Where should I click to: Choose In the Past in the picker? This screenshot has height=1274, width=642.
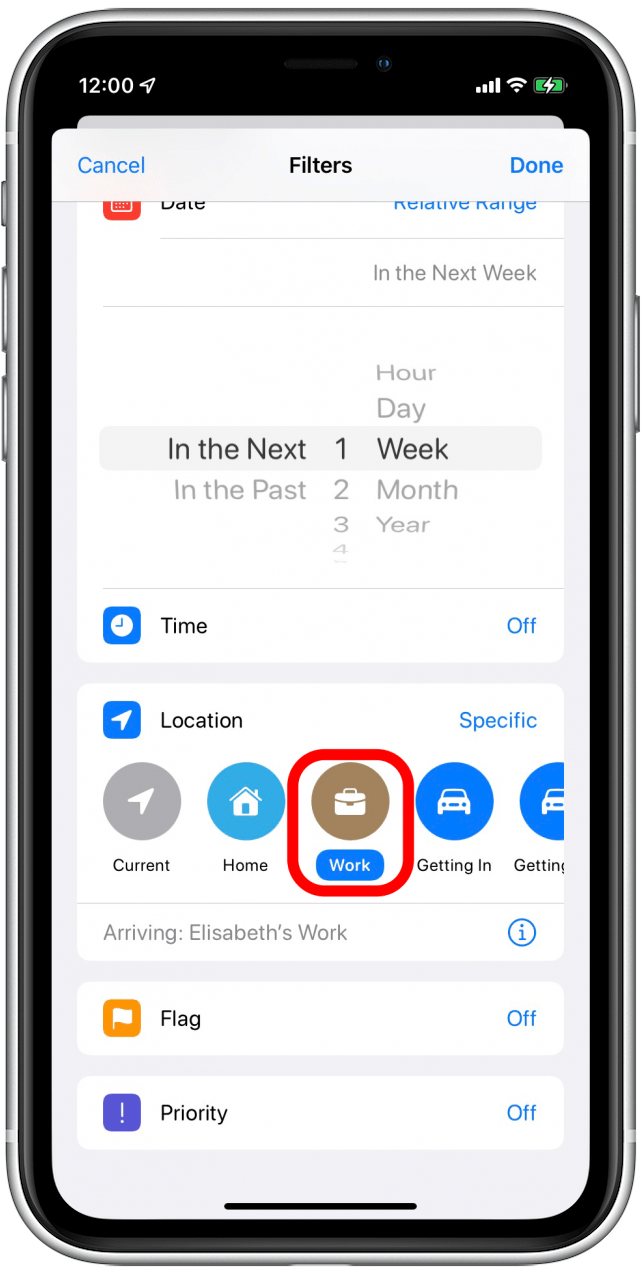tap(240, 490)
